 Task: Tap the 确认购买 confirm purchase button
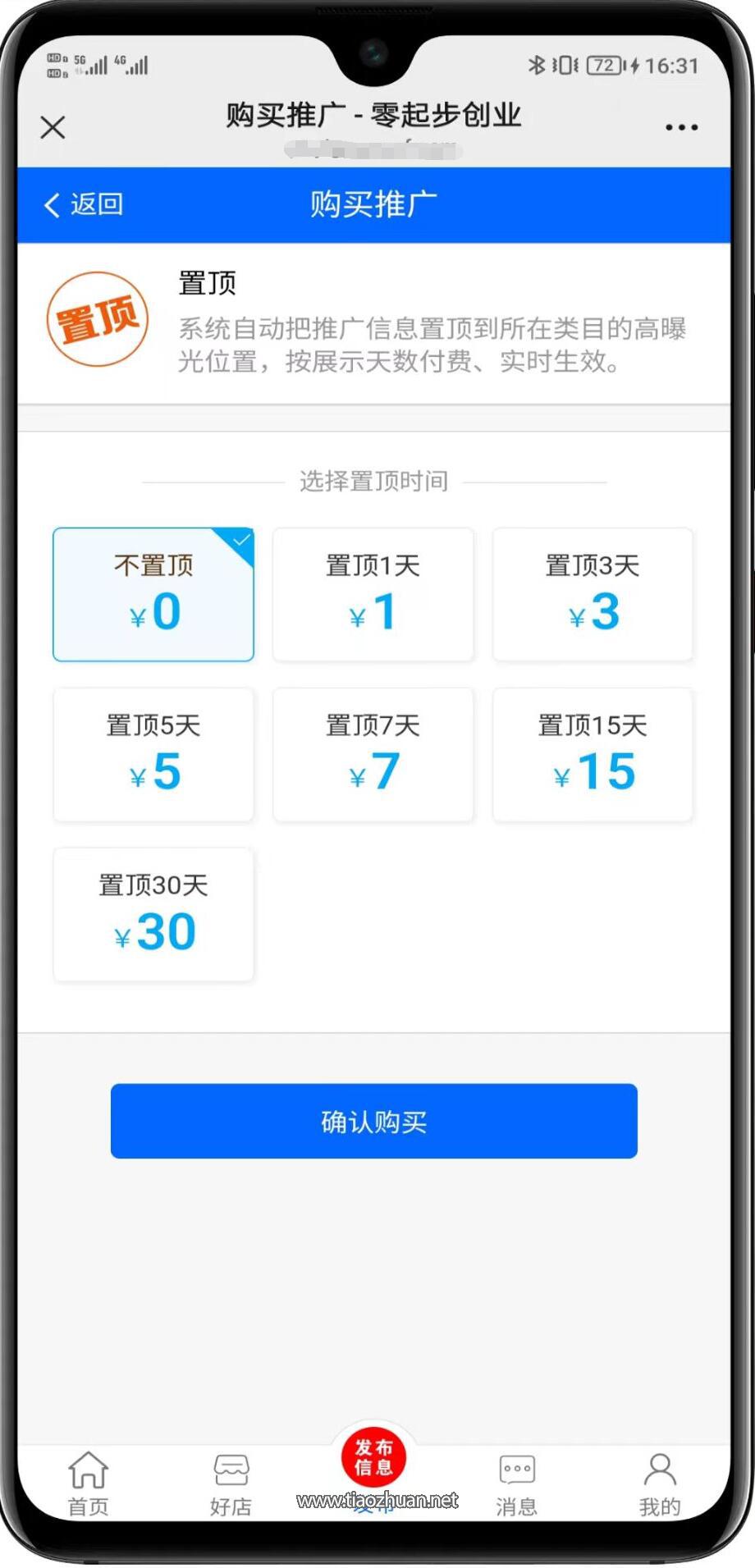tap(374, 1121)
